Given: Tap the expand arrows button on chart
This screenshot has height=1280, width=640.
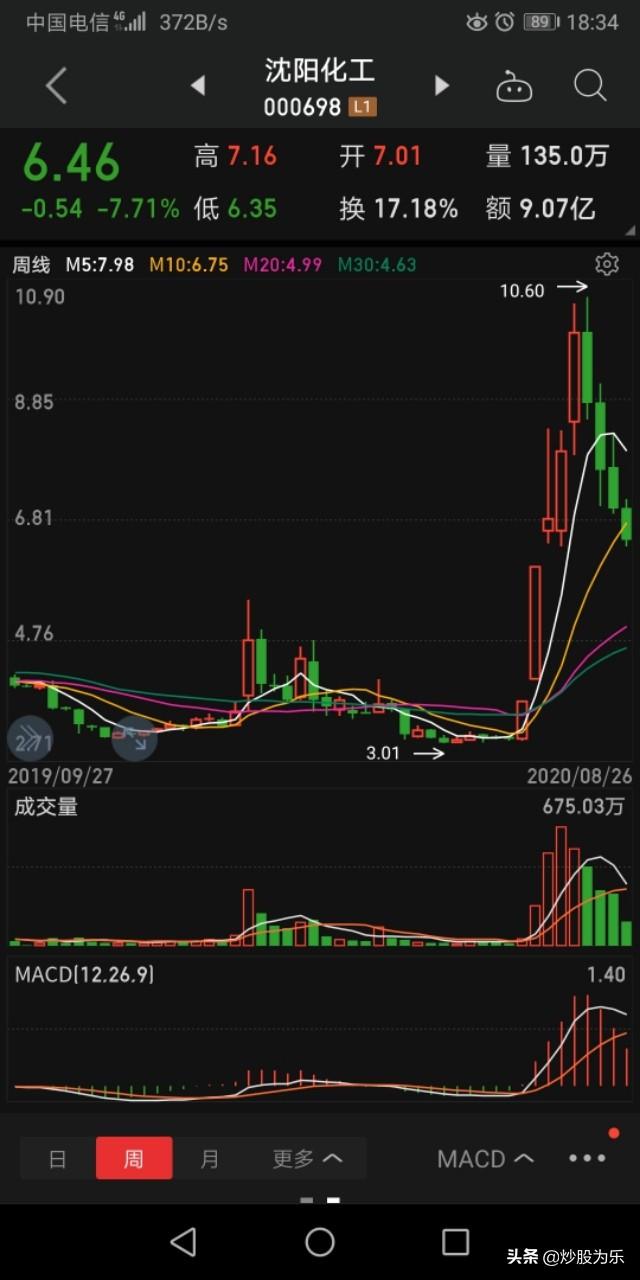Looking at the screenshot, I should click(x=30, y=740).
